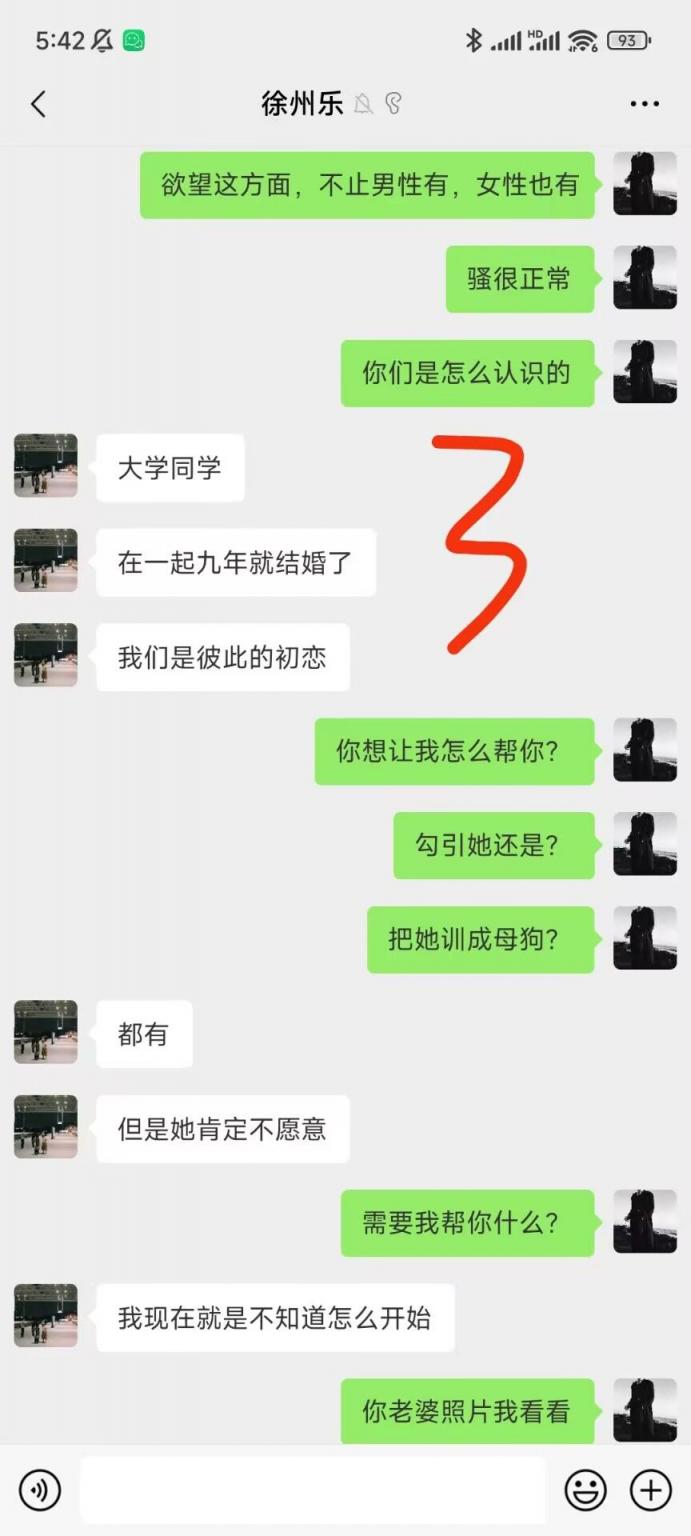Open contact avatar beside 大学同学 message

[x=46, y=466]
